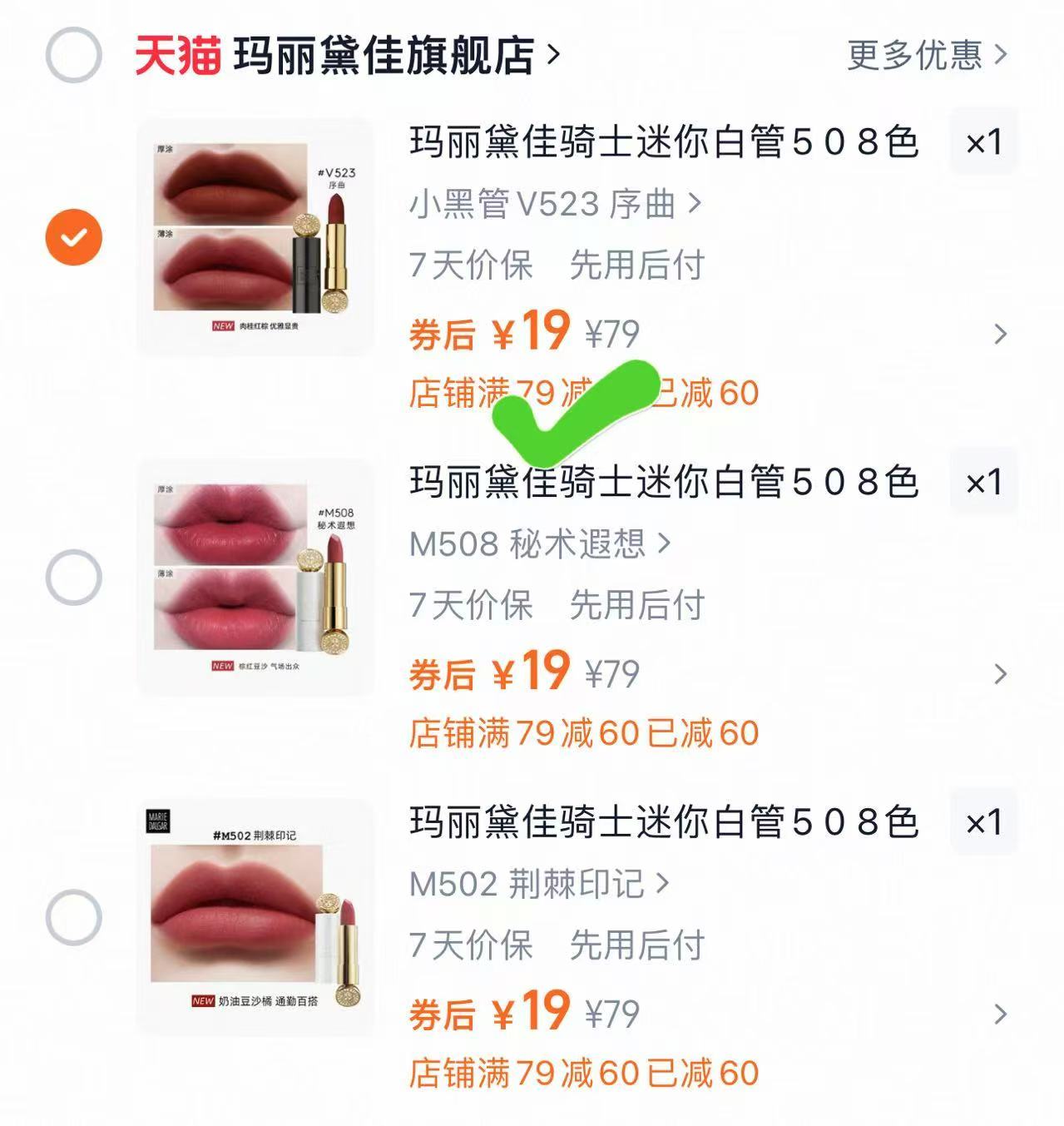Click the ×1 quantity label on V523 item
Viewport: 1064px width, 1126px height.
[983, 141]
